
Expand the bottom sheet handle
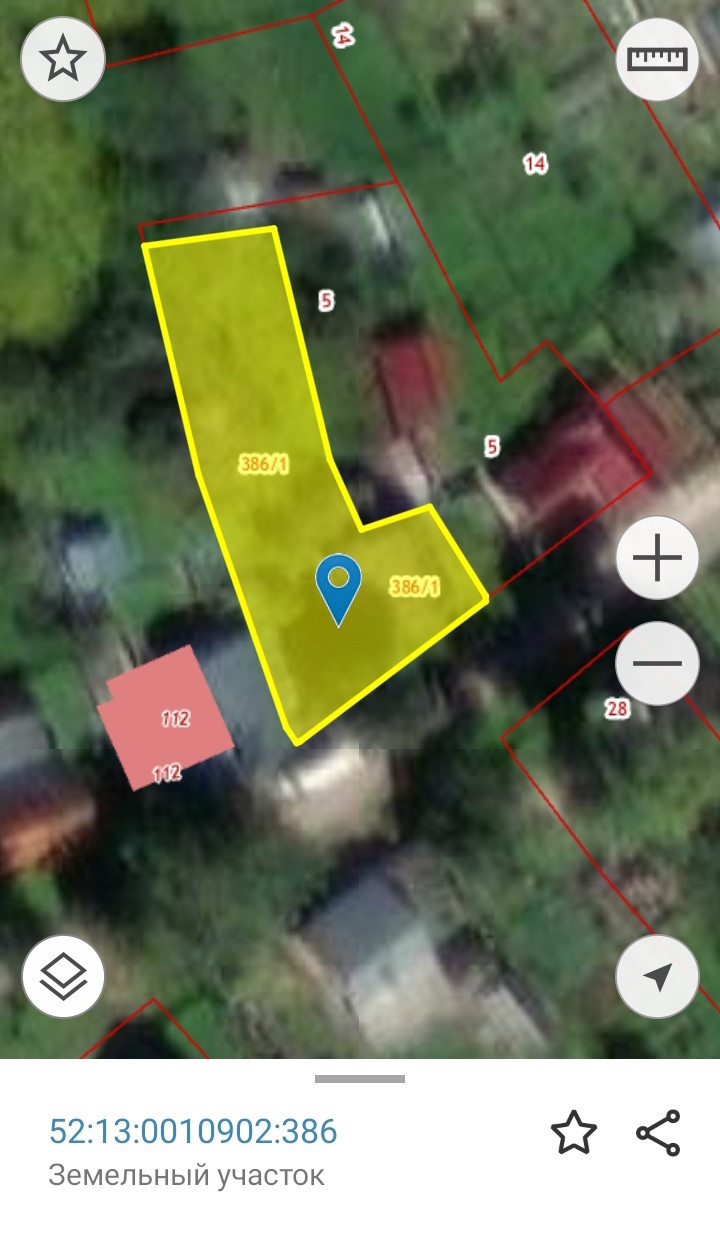[x=360, y=1079]
